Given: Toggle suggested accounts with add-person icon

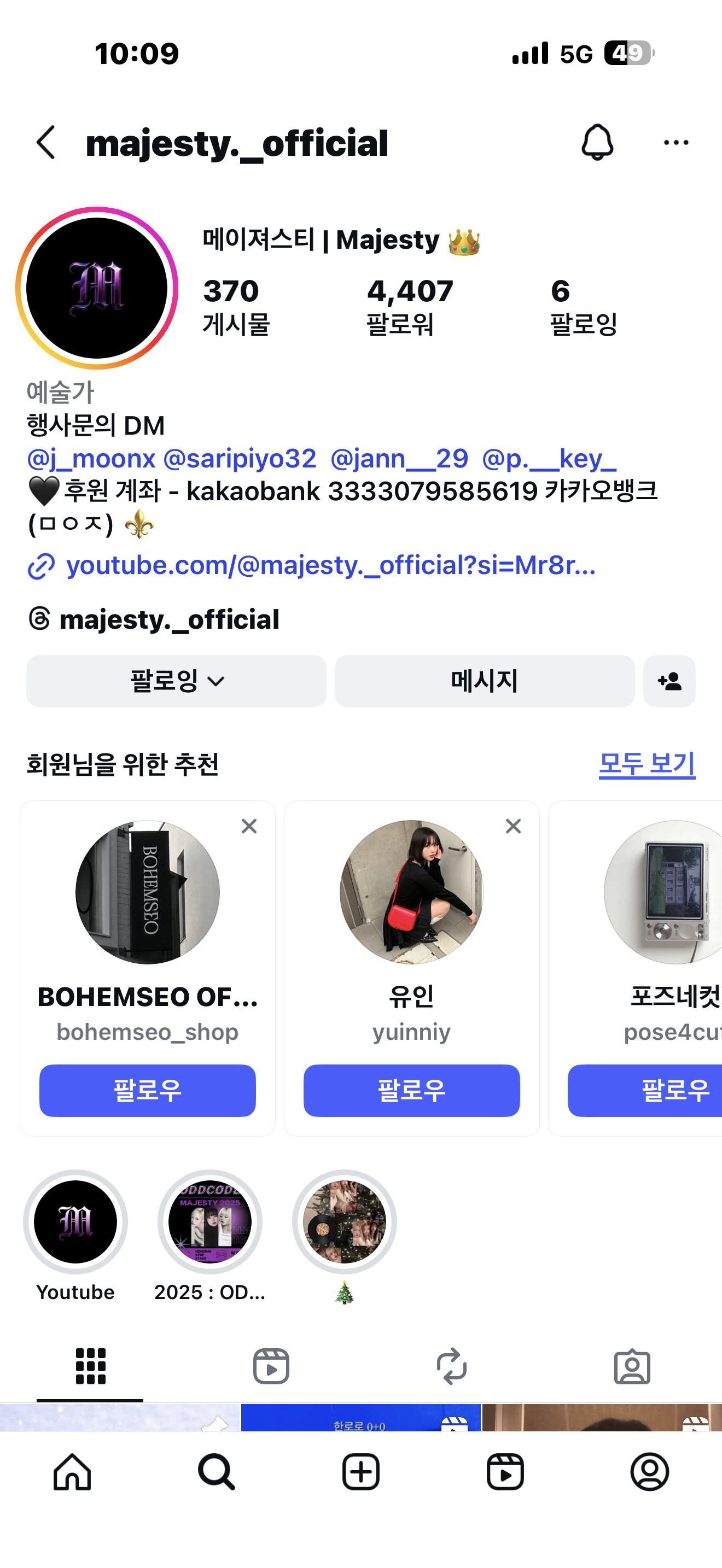Looking at the screenshot, I should point(669,681).
